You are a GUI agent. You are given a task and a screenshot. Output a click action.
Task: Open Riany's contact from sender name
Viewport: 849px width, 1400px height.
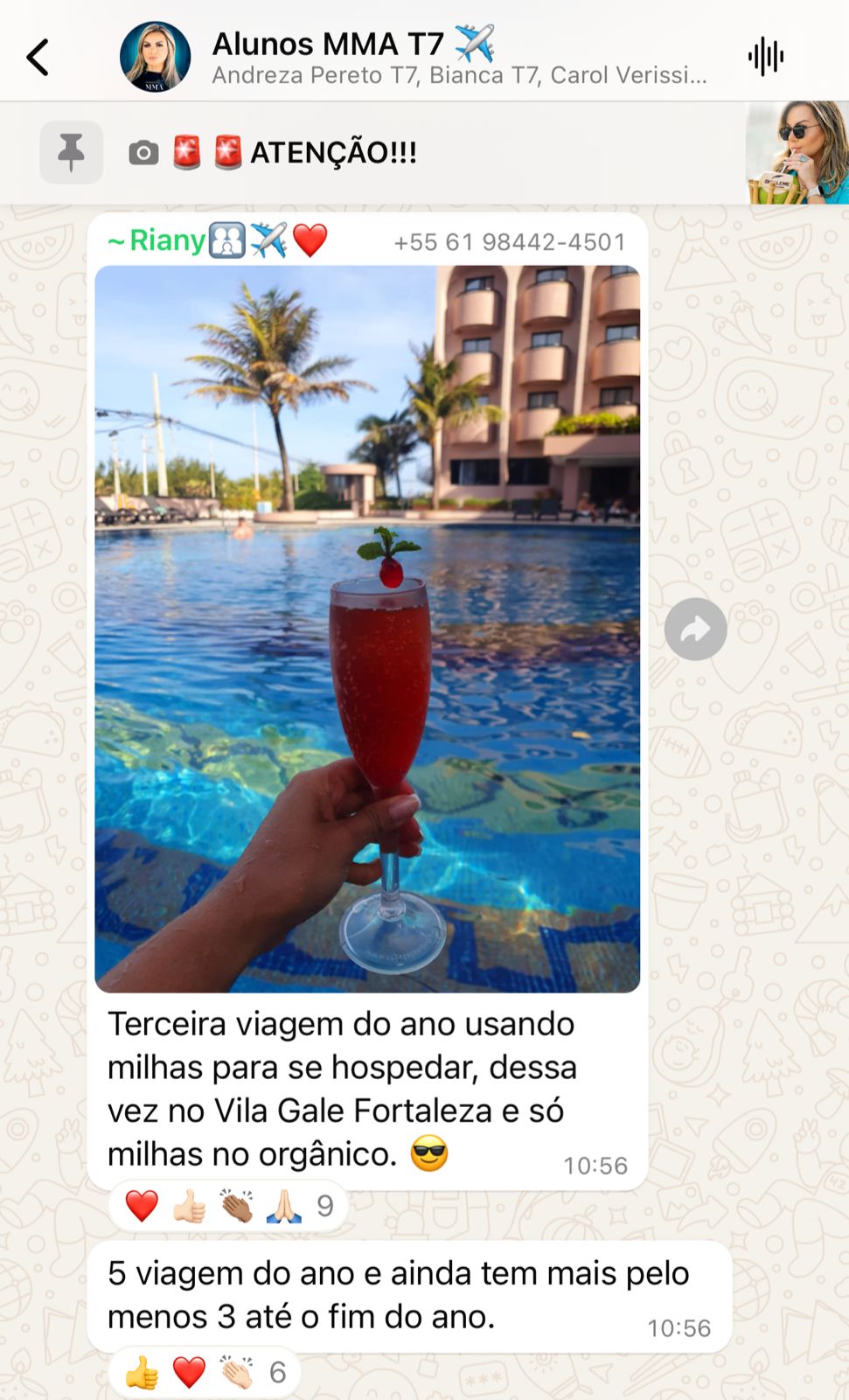click(166, 240)
